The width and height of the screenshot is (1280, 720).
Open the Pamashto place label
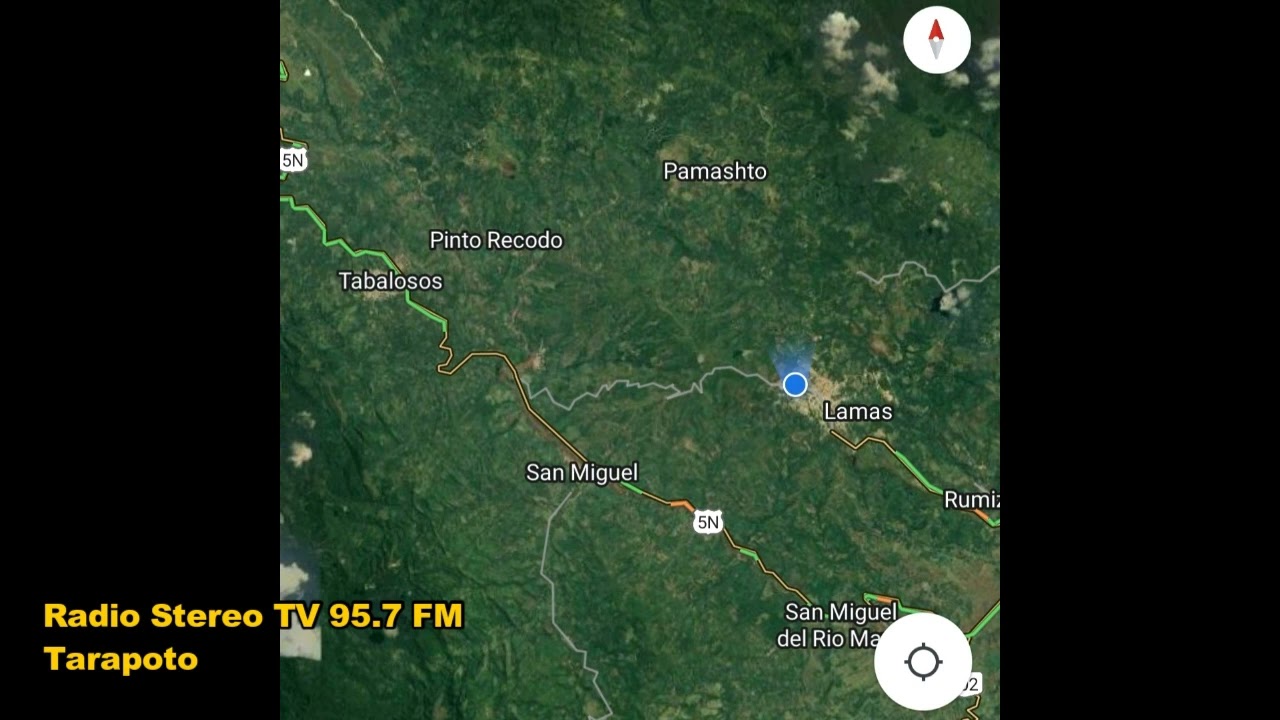pyautogui.click(x=714, y=172)
